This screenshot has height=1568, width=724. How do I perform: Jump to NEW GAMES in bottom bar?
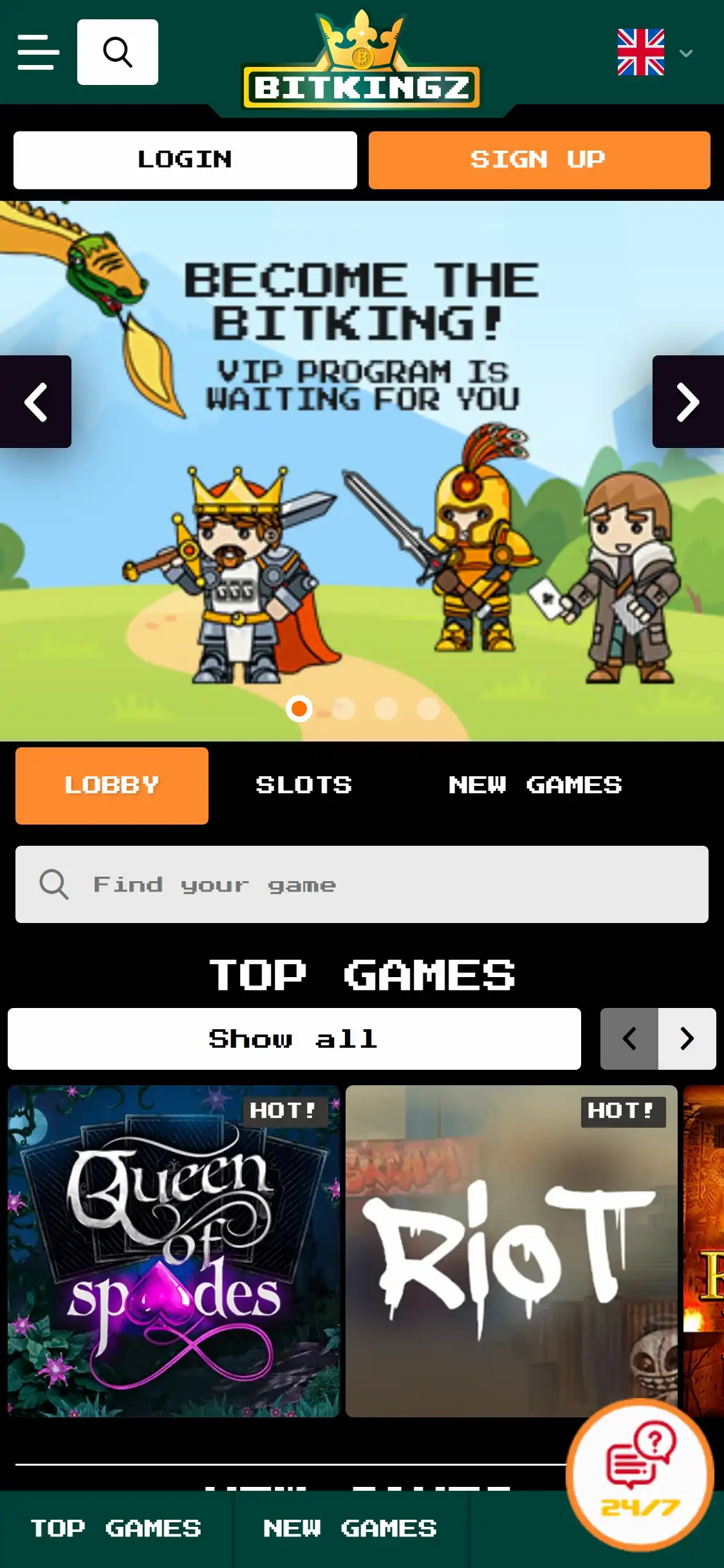pos(350,1529)
